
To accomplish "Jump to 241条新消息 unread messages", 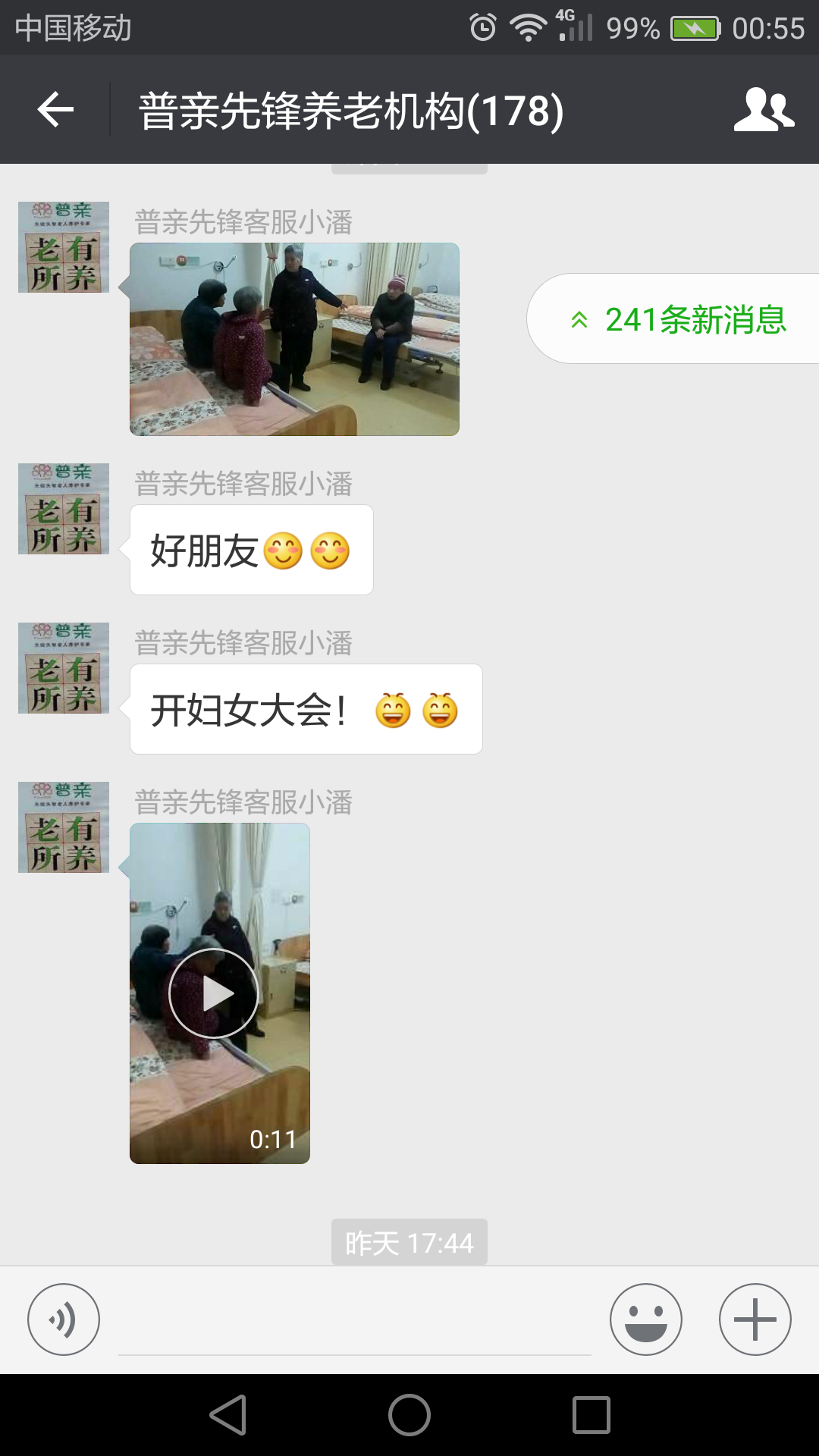I will 679,319.
